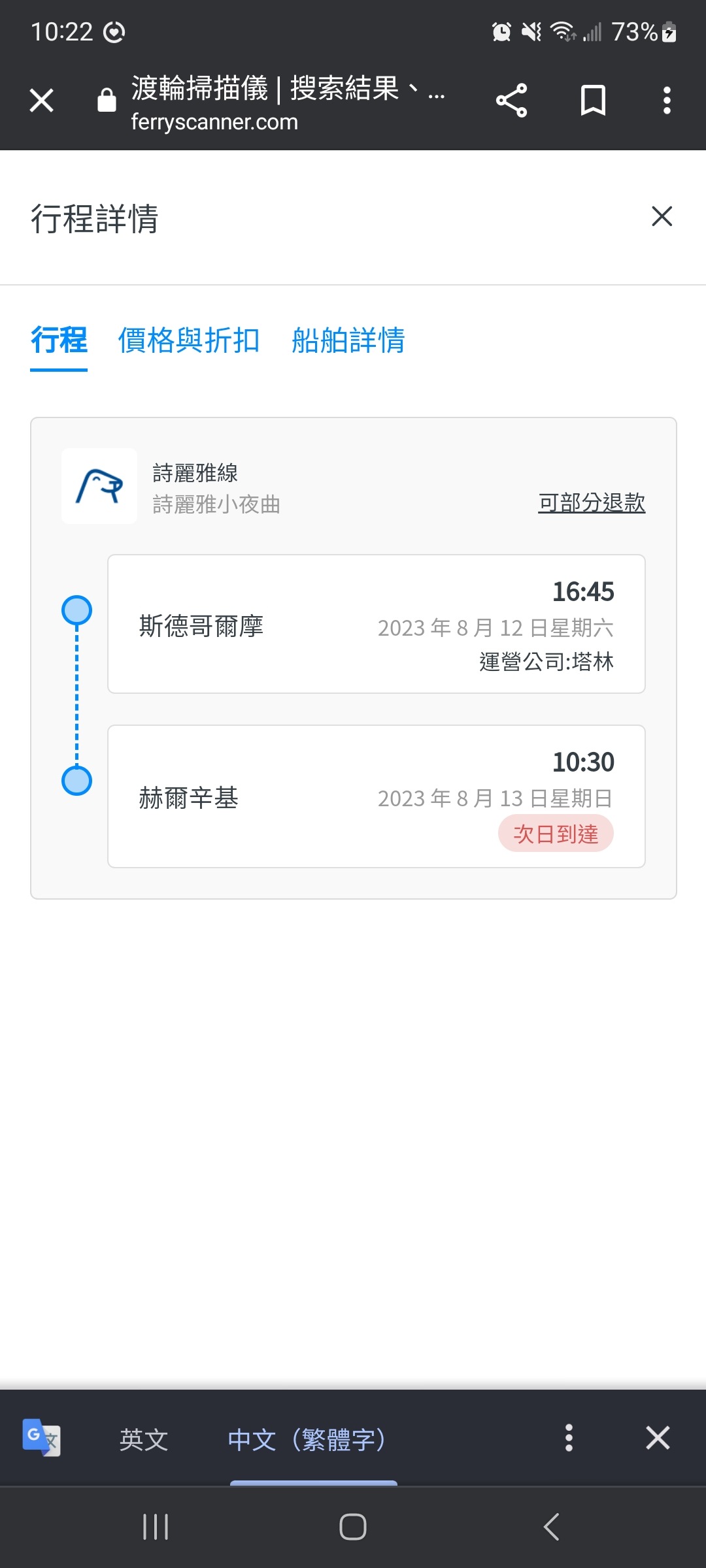706x1568 pixels.
Task: Switch translation to 英文
Action: 144,1439
